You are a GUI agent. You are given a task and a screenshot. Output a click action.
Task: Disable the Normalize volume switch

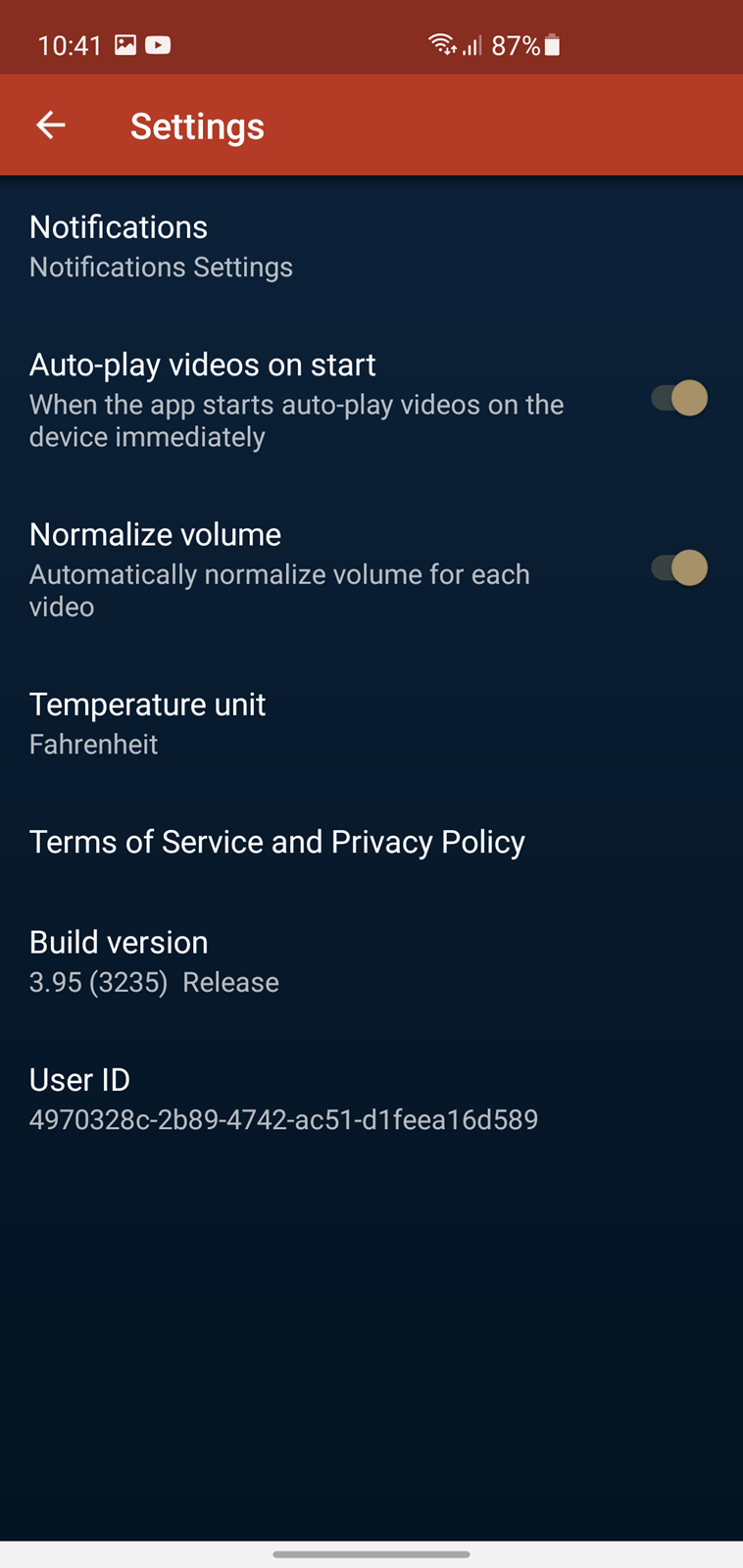[x=679, y=567]
